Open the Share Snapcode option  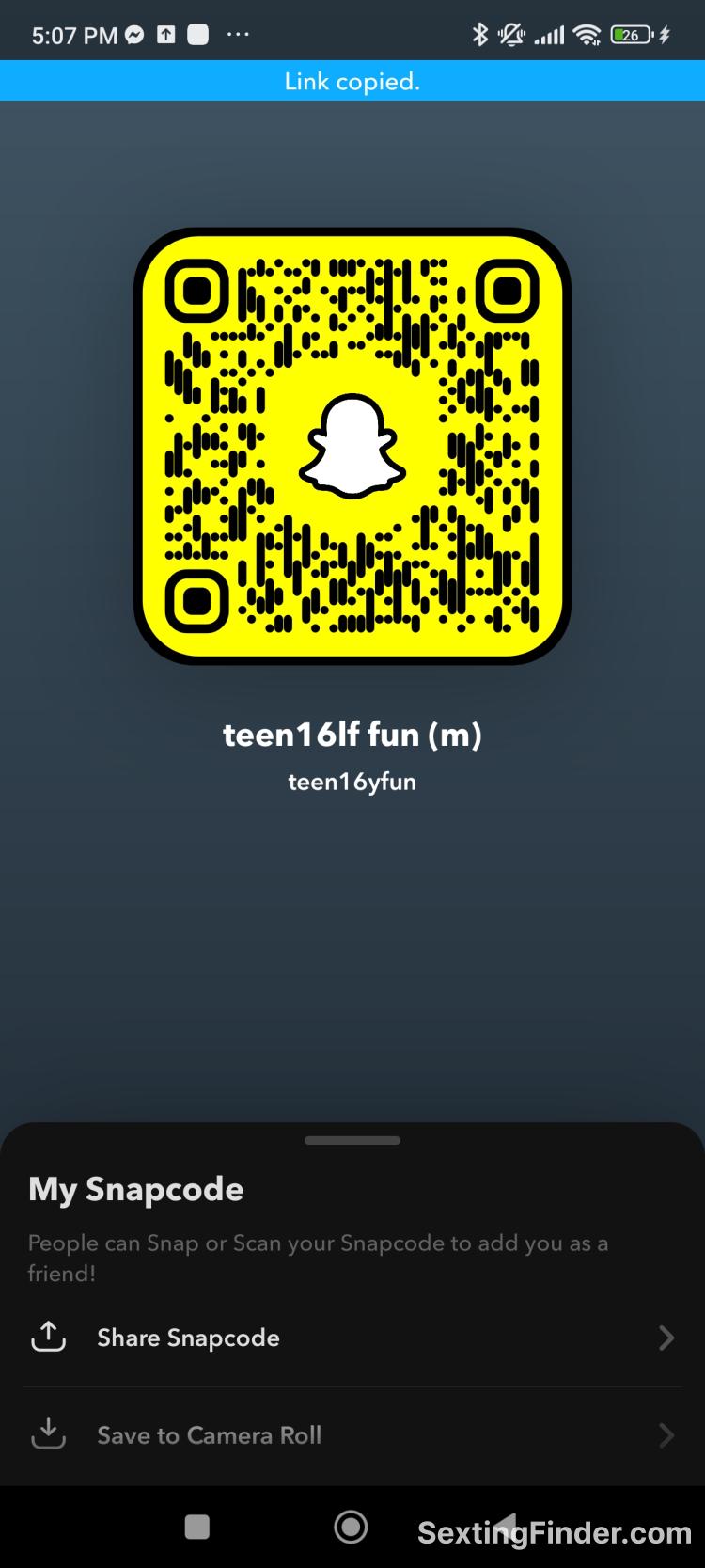coord(188,1338)
